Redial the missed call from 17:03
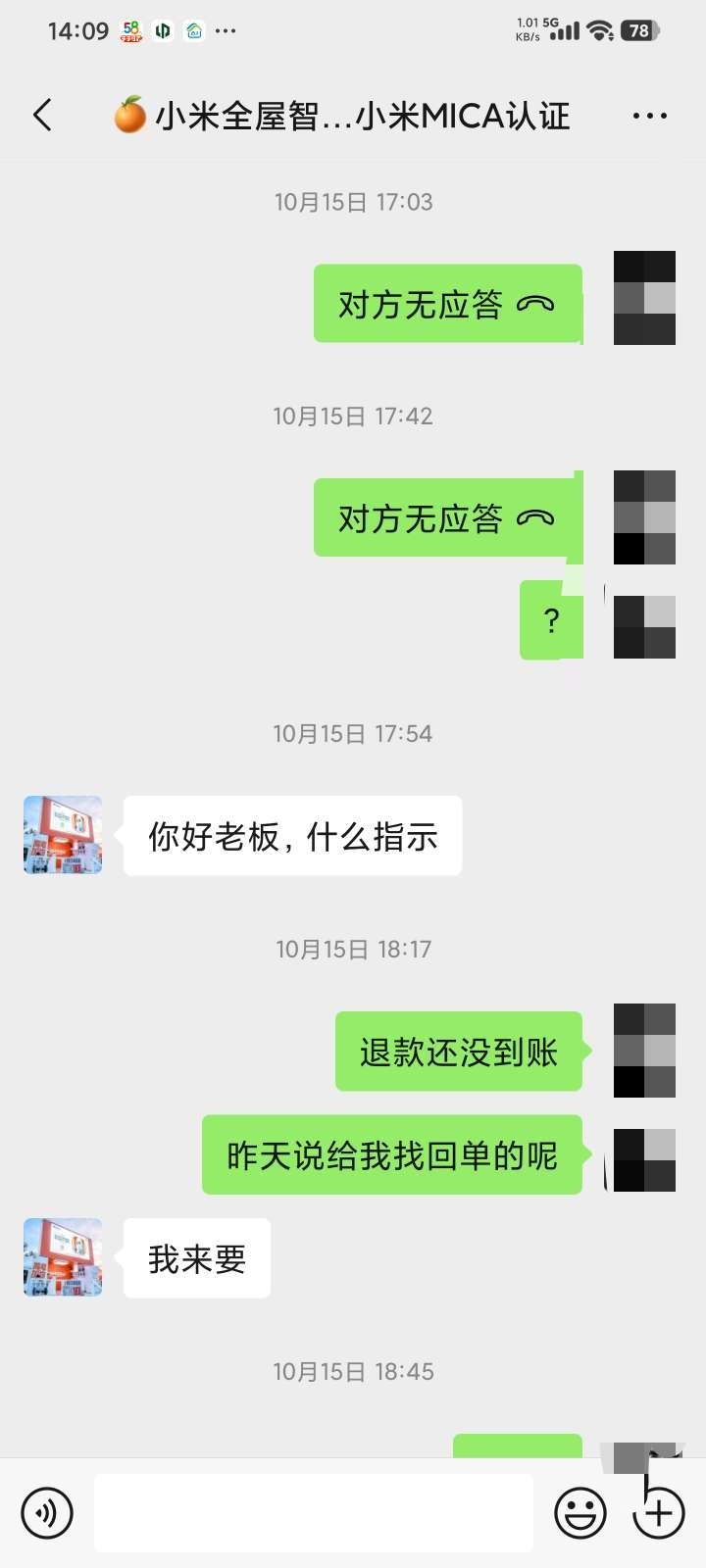The width and height of the screenshot is (706, 1568). [447, 304]
